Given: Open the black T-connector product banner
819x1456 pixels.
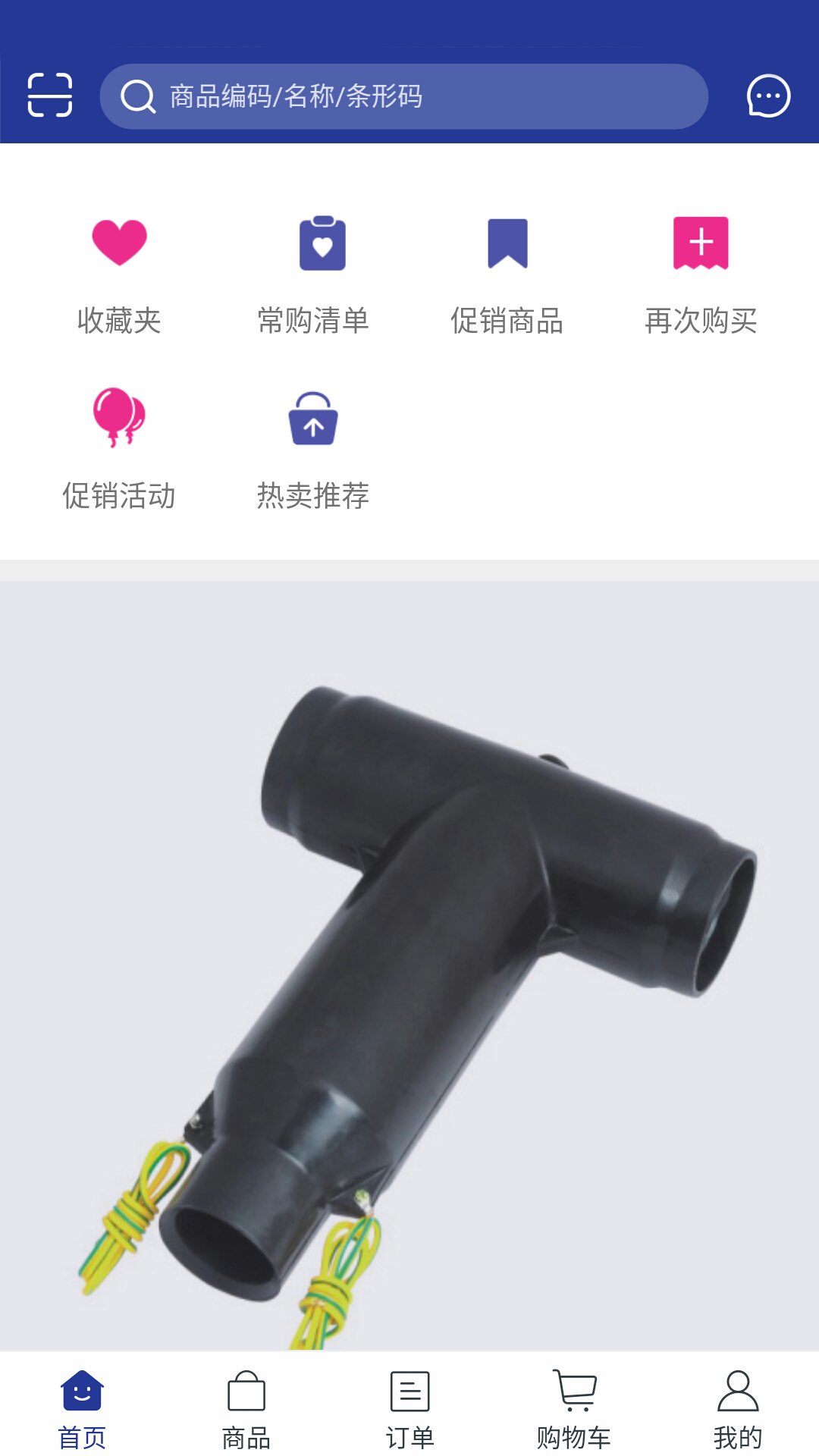Looking at the screenshot, I should pyautogui.click(x=409, y=965).
